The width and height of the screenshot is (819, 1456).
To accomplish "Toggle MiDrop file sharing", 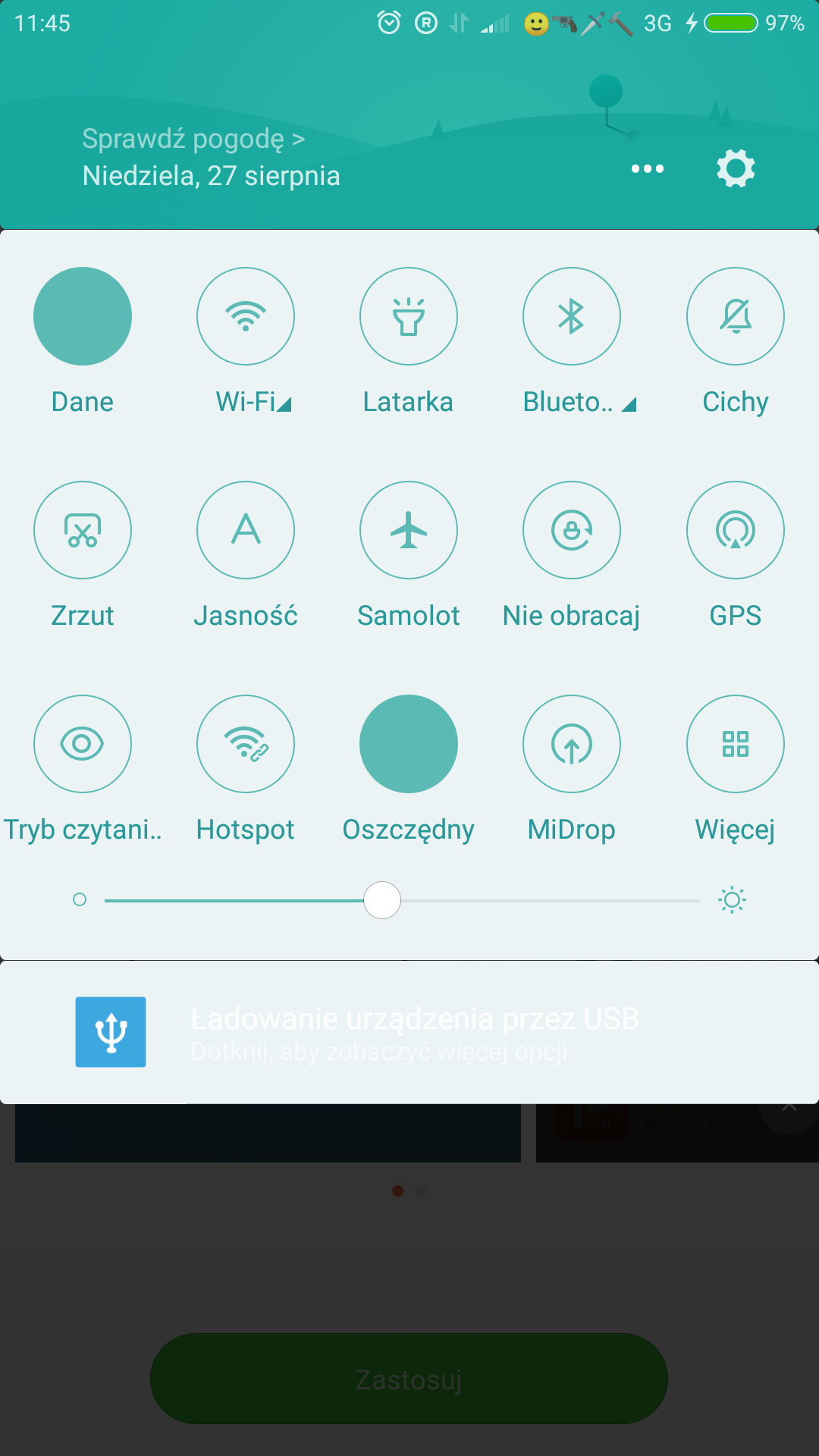I will pyautogui.click(x=572, y=744).
